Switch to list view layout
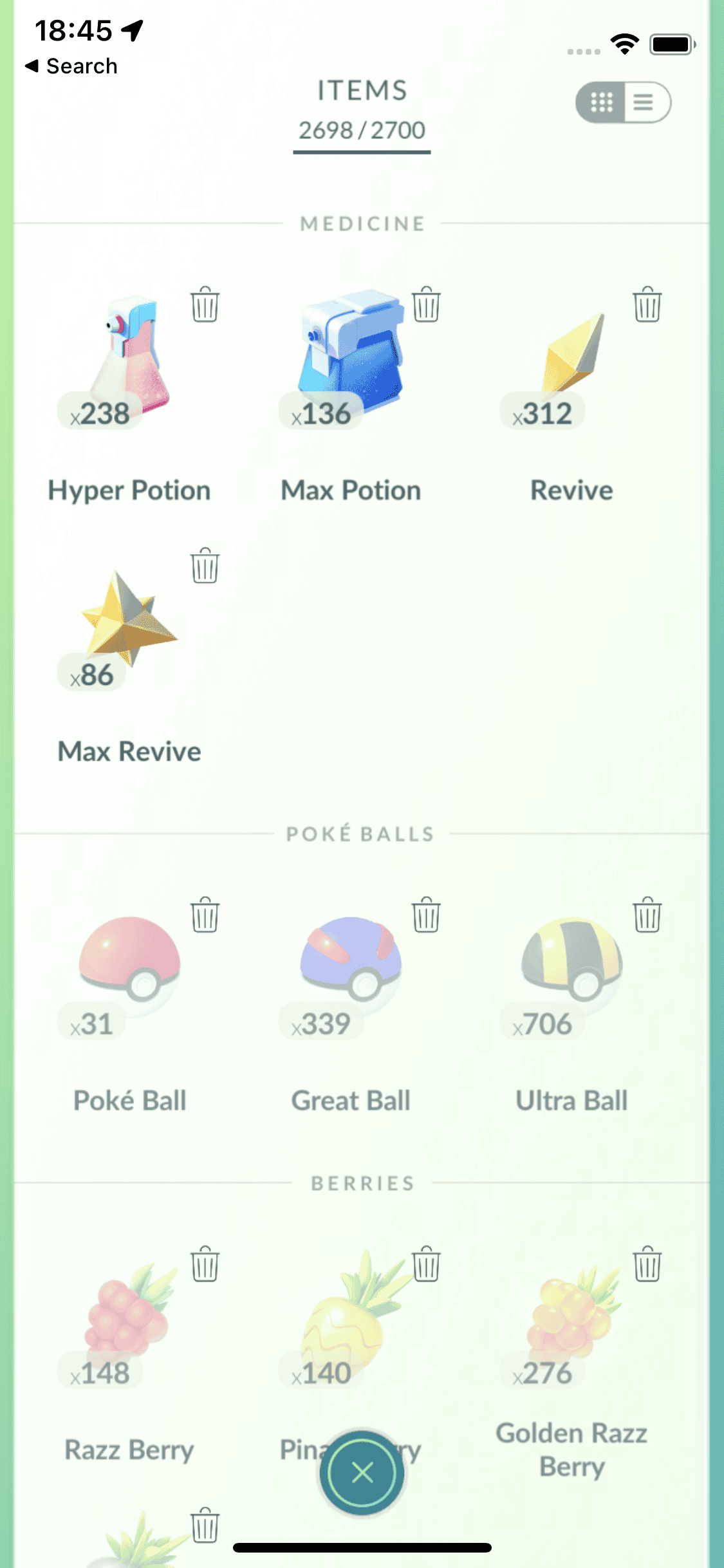The height and width of the screenshot is (1568, 724). click(x=645, y=102)
